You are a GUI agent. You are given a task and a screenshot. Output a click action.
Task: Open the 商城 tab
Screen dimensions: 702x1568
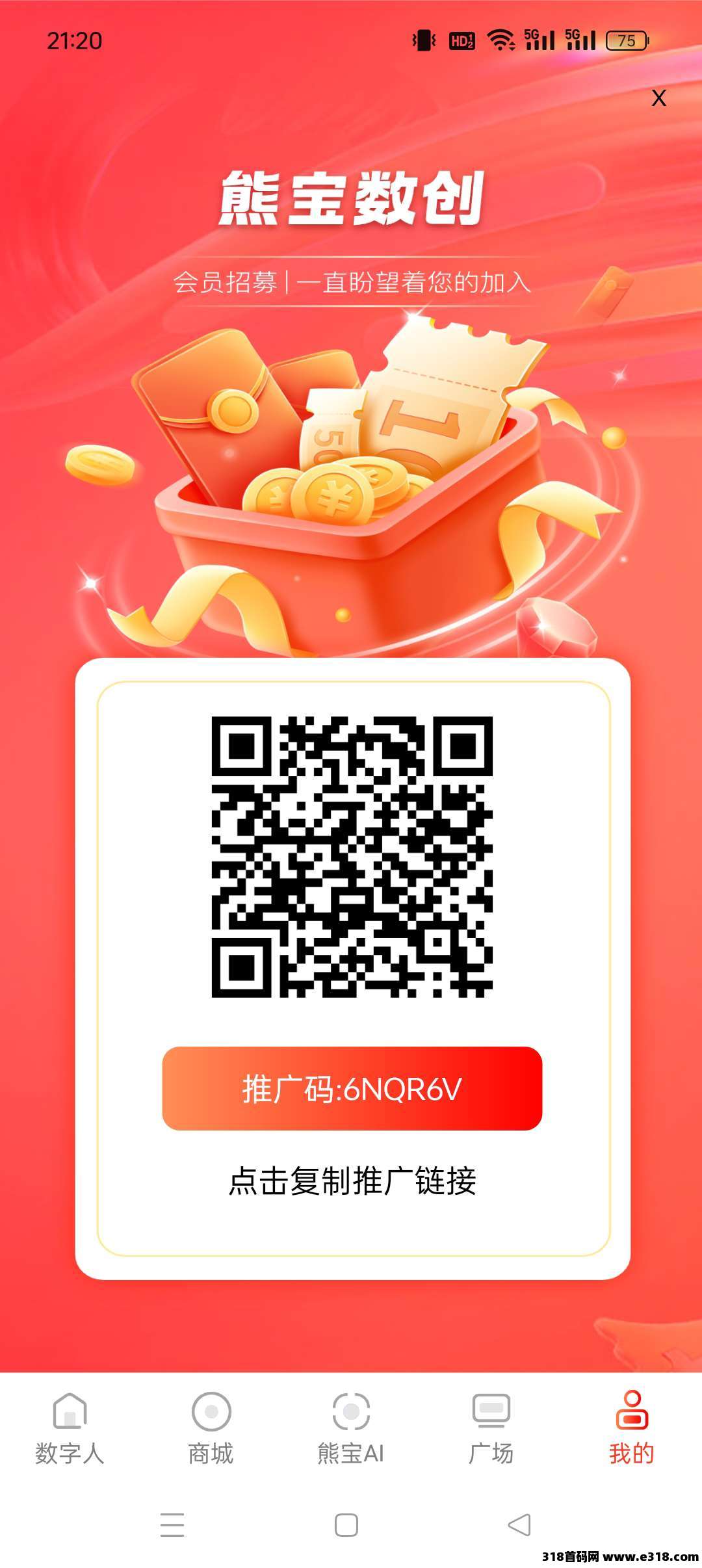[211, 1427]
